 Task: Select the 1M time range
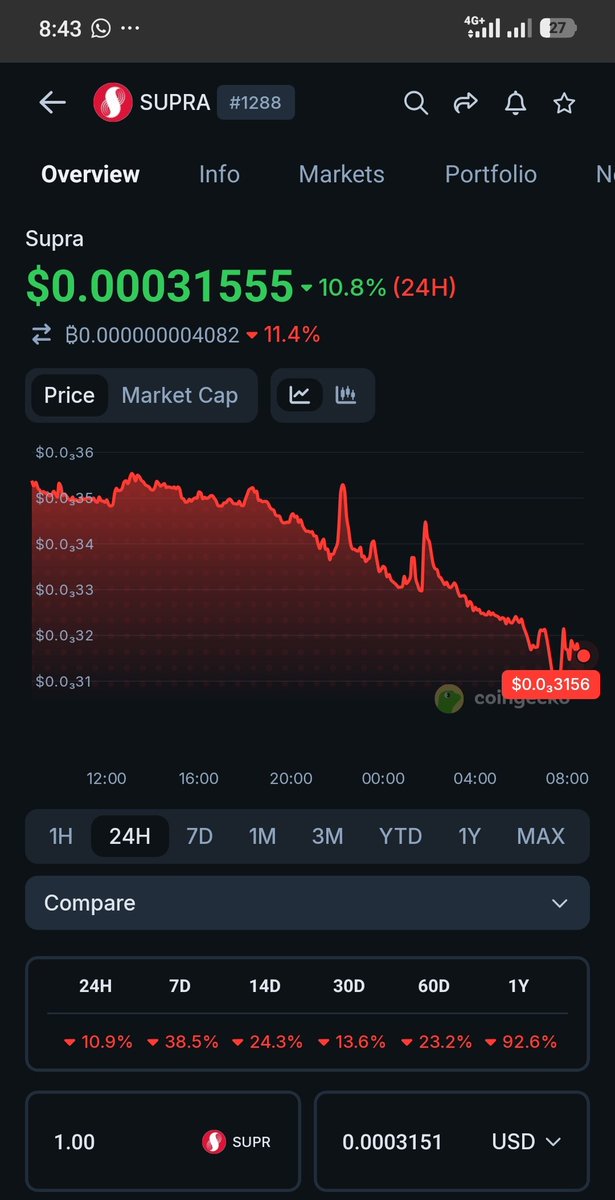tap(263, 836)
